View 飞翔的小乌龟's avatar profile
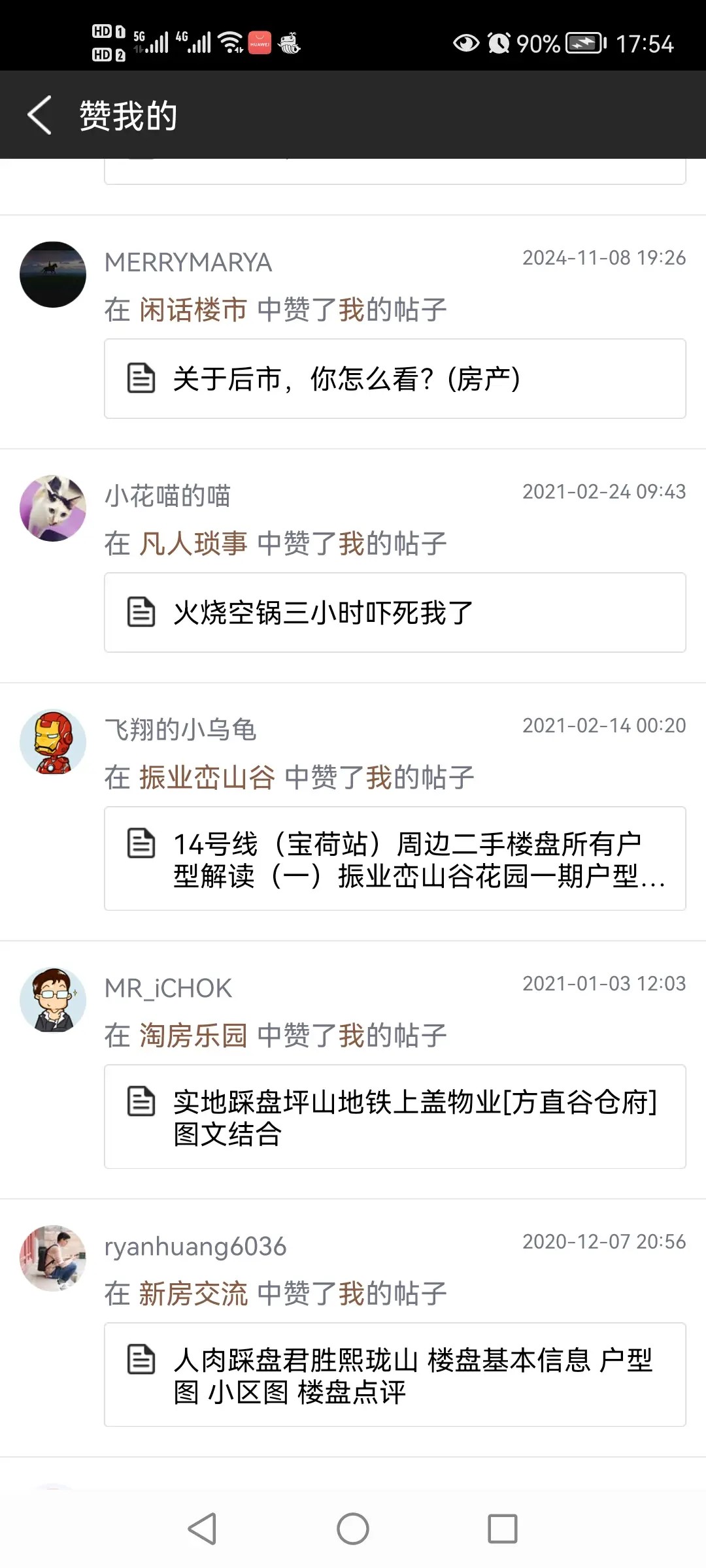Image resolution: width=706 pixels, height=1568 pixels. coord(53,742)
